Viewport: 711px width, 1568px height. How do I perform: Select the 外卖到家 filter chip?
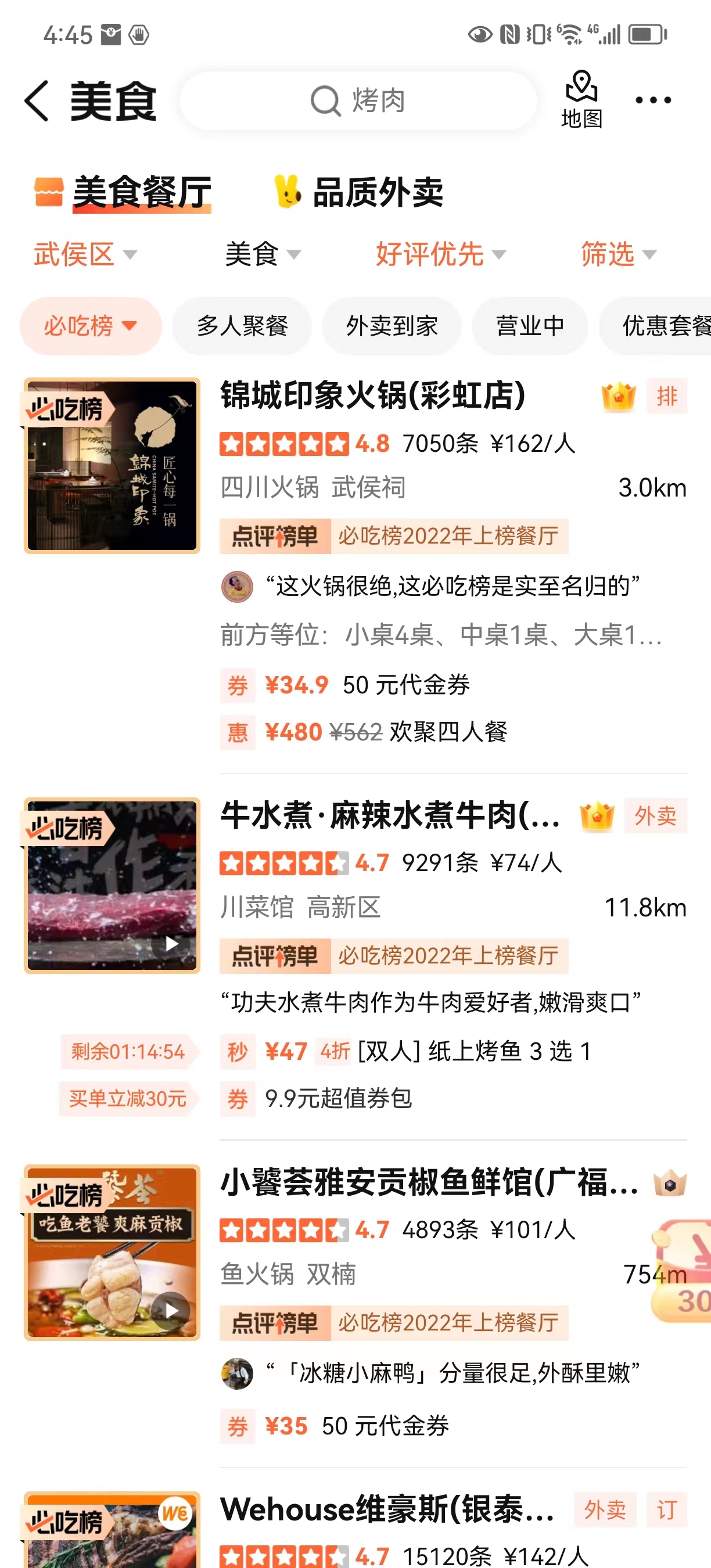coord(392,326)
